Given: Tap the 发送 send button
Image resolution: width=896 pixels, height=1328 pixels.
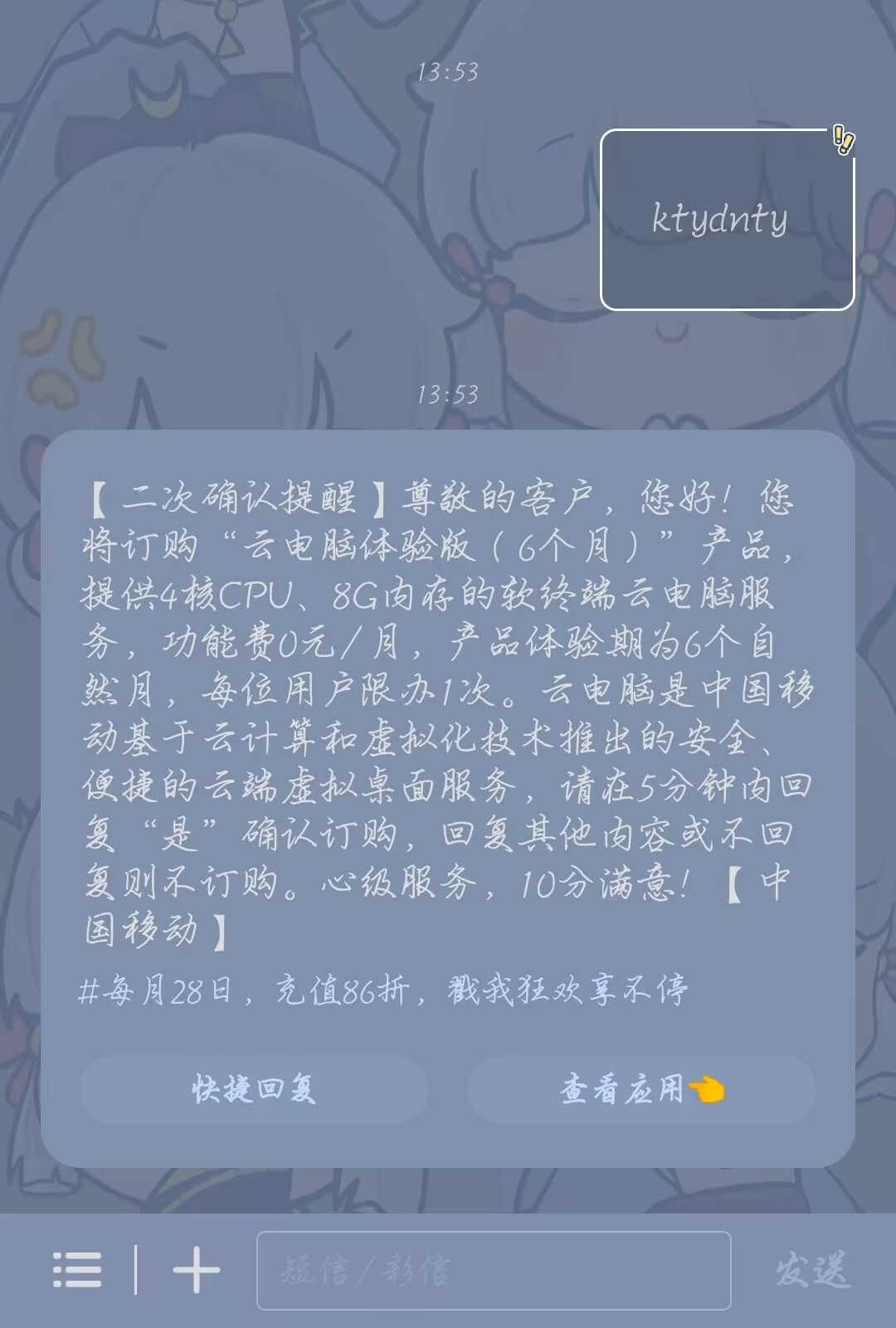Looking at the screenshot, I should [x=812, y=1270].
